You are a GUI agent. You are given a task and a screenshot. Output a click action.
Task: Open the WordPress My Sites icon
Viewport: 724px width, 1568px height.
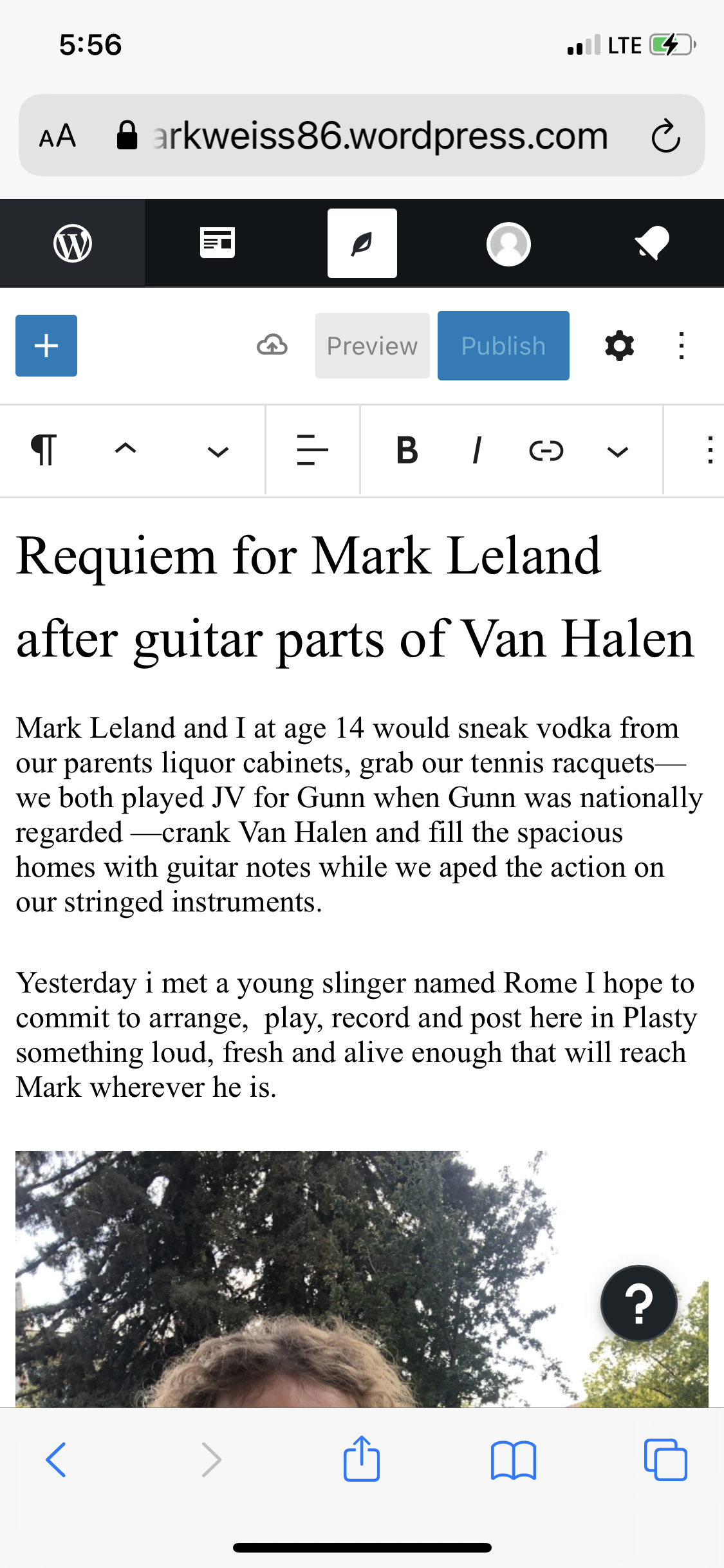(72, 243)
